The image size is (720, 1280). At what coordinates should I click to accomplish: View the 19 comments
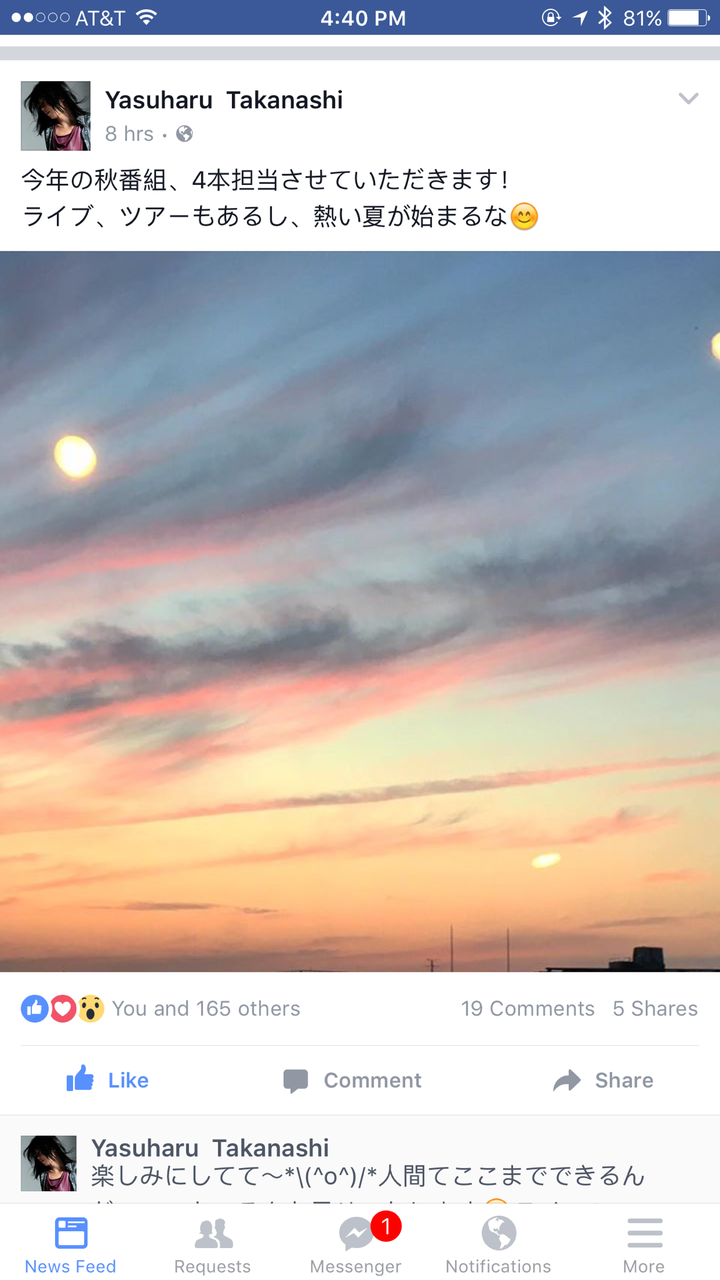pyautogui.click(x=528, y=1009)
